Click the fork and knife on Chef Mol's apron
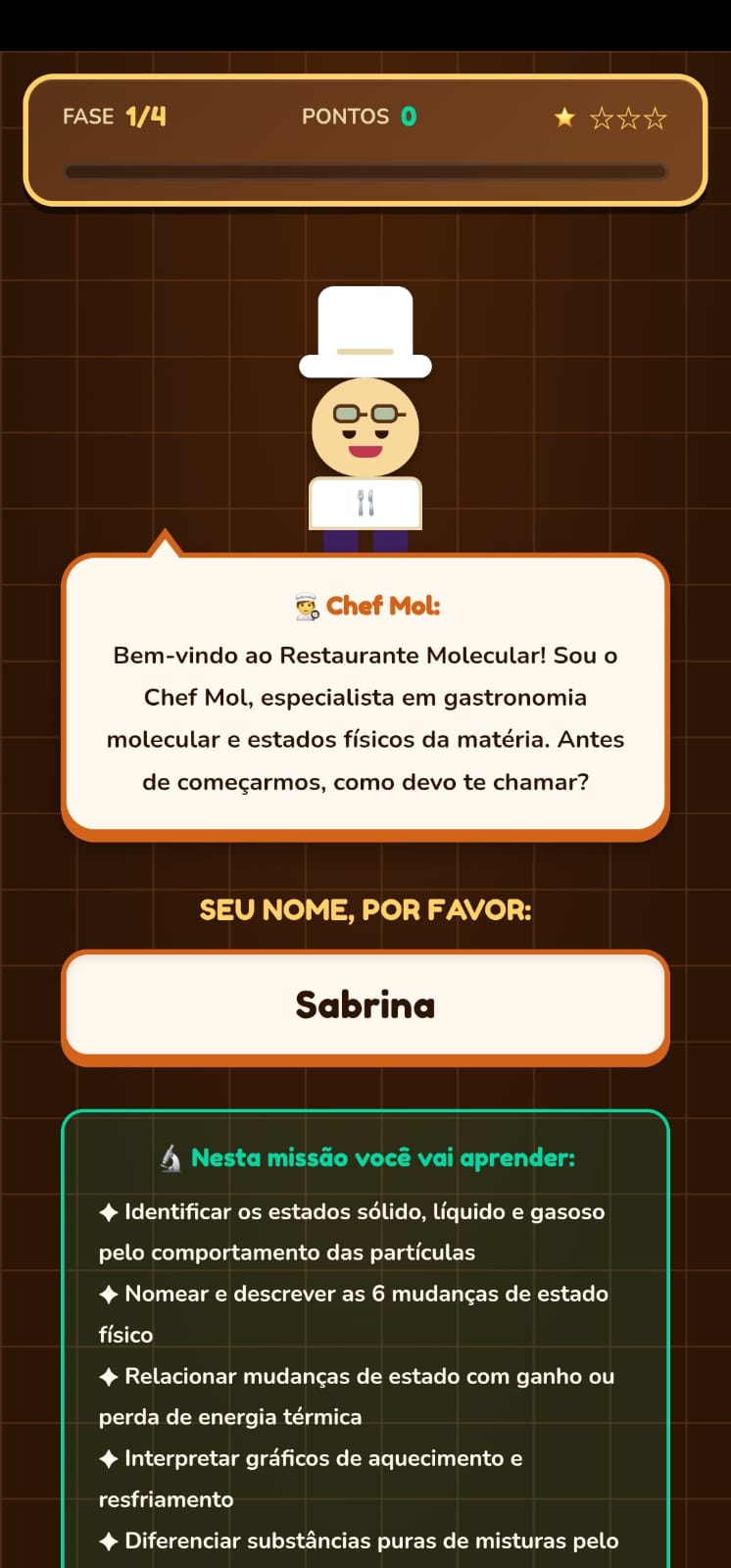This screenshot has width=731, height=1568. (x=365, y=504)
